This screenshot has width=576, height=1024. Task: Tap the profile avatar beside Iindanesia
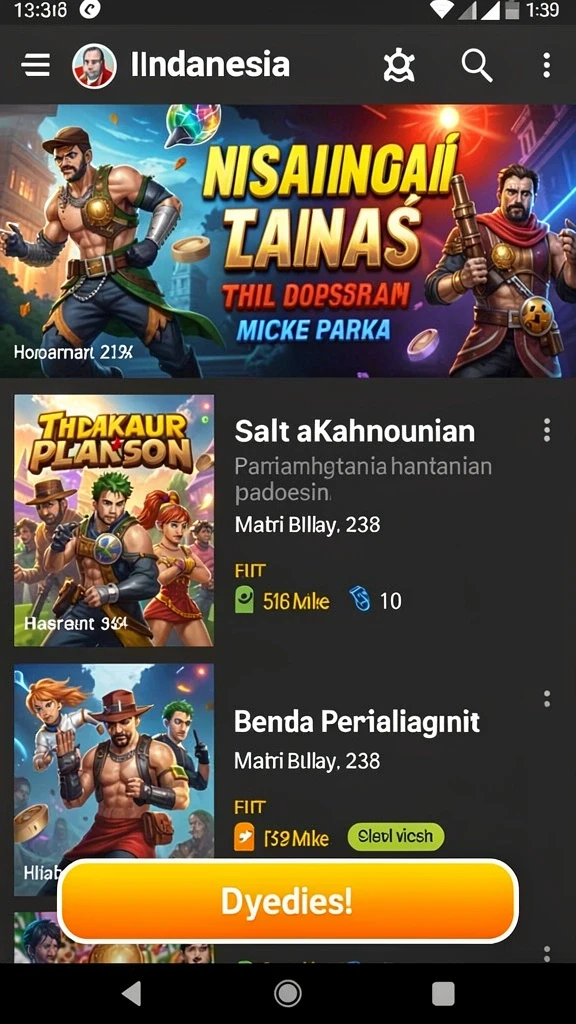click(x=94, y=66)
